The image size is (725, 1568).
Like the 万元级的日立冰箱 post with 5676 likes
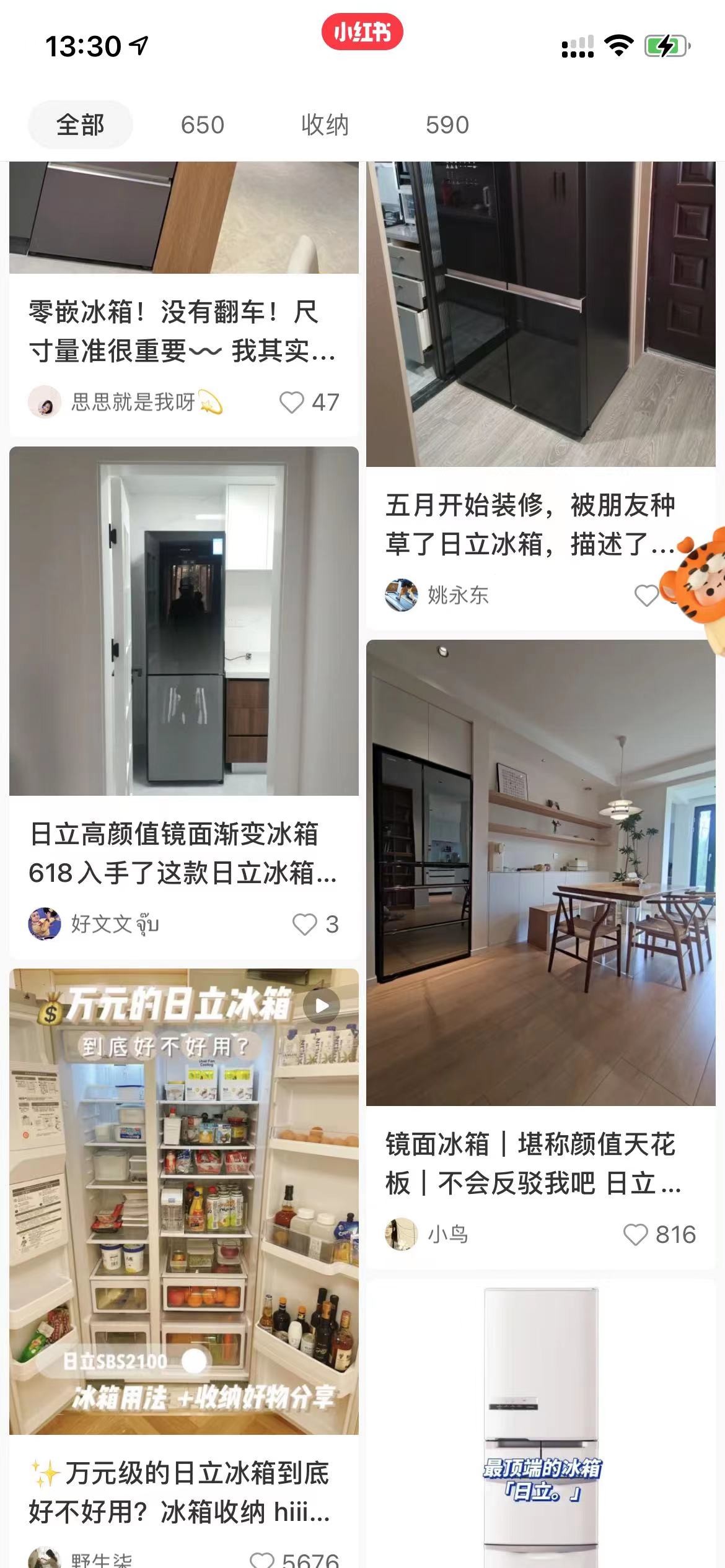(262, 1558)
